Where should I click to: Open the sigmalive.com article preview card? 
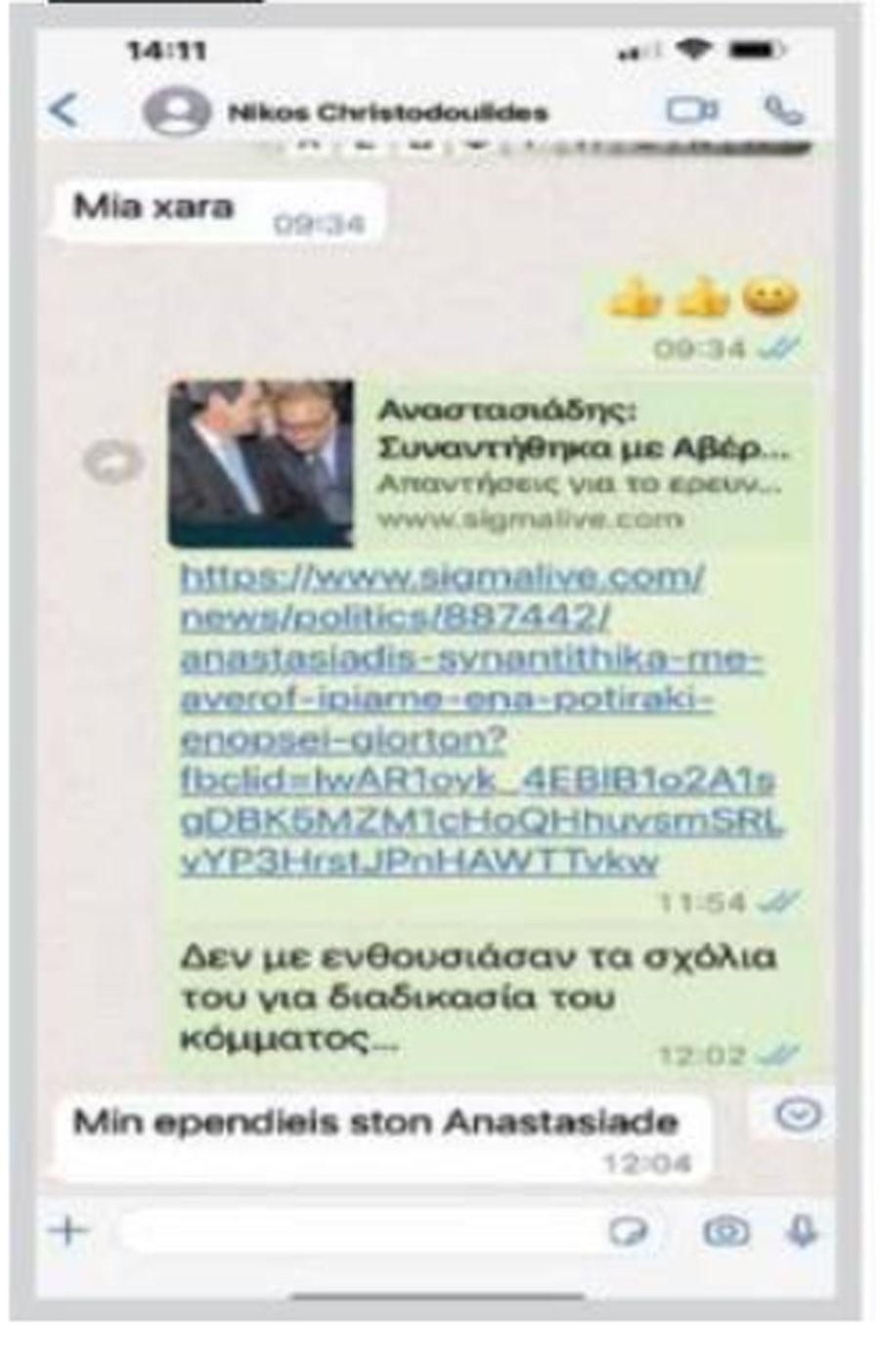489,464
